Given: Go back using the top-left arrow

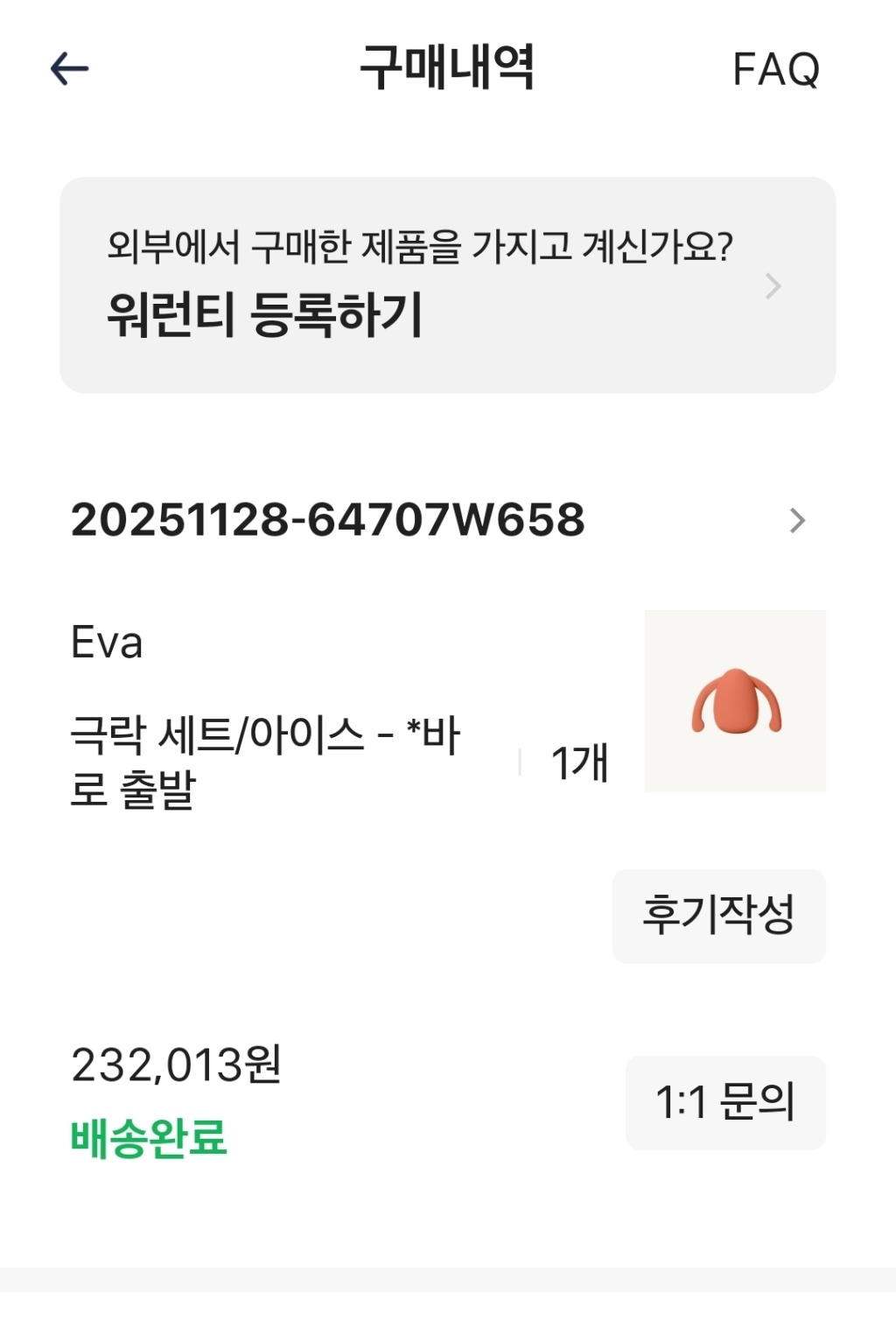Looking at the screenshot, I should pyautogui.click(x=70, y=68).
